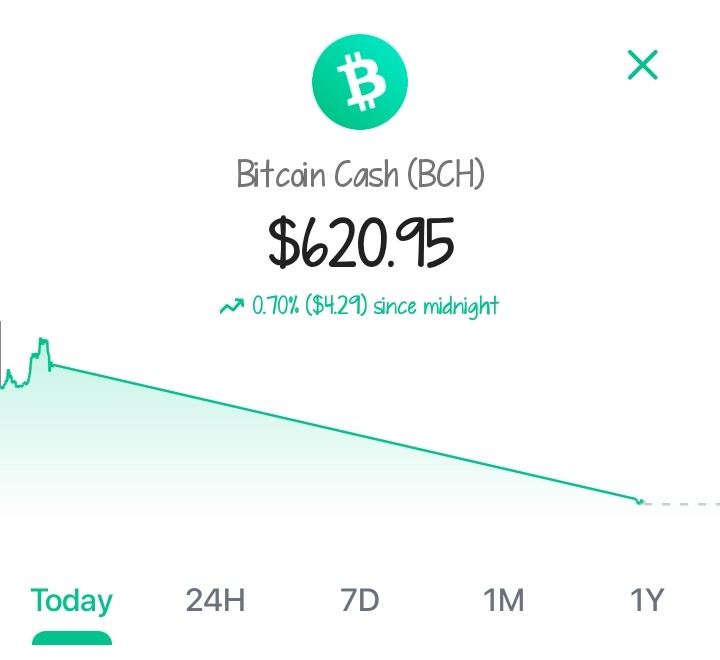This screenshot has height=660, width=720.
Task: Select the Today chart range
Action: point(72,600)
